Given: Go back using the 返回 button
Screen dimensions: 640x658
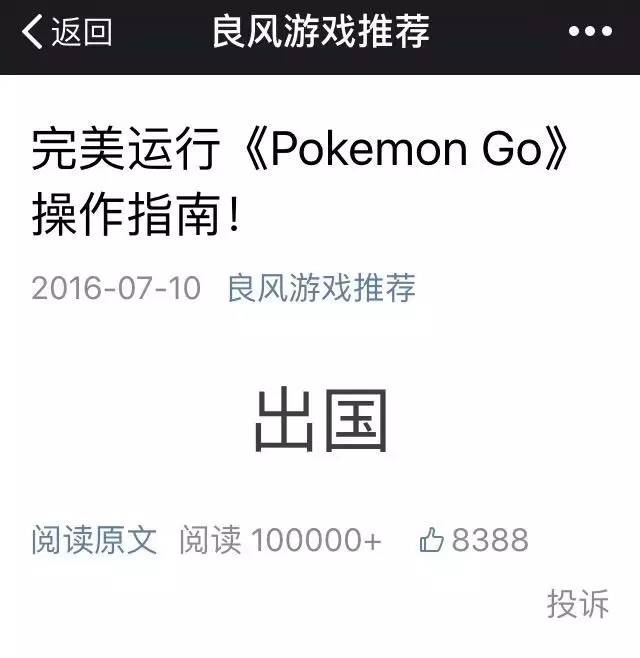Looking at the screenshot, I should point(67,33).
